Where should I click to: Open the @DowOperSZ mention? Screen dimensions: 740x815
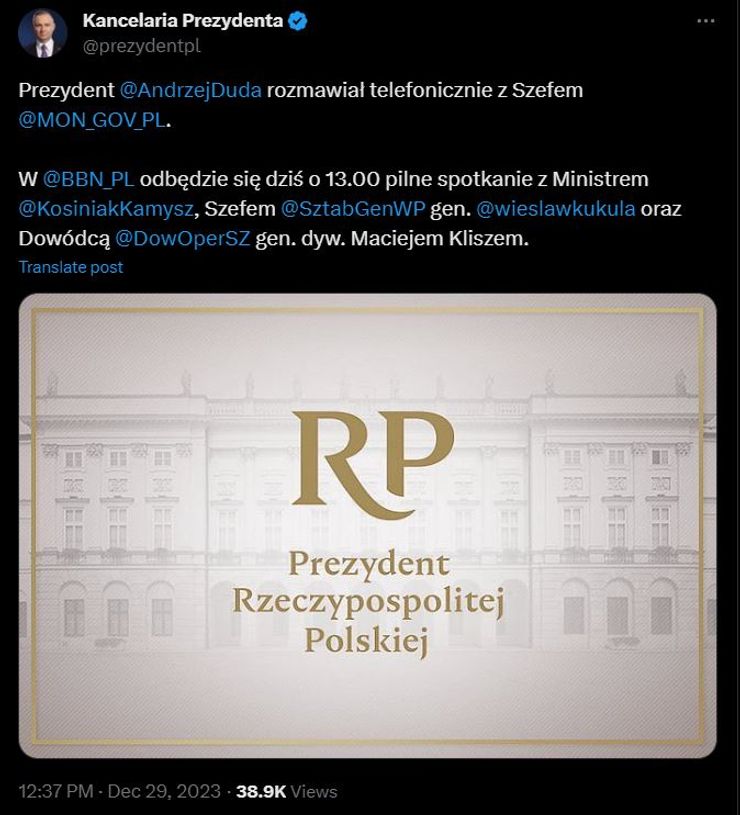click(x=184, y=239)
